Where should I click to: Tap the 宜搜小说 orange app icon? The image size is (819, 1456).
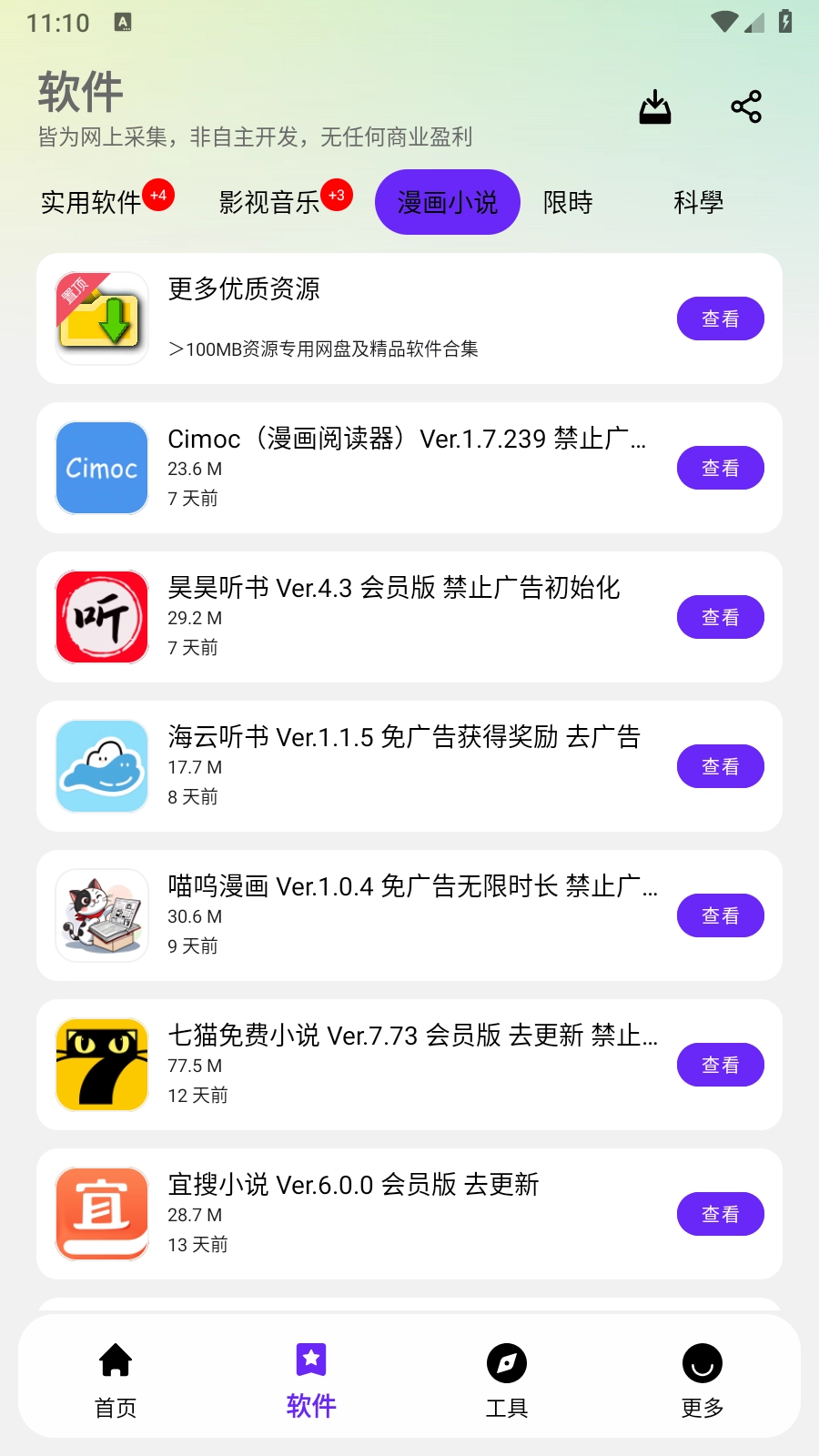click(101, 1214)
